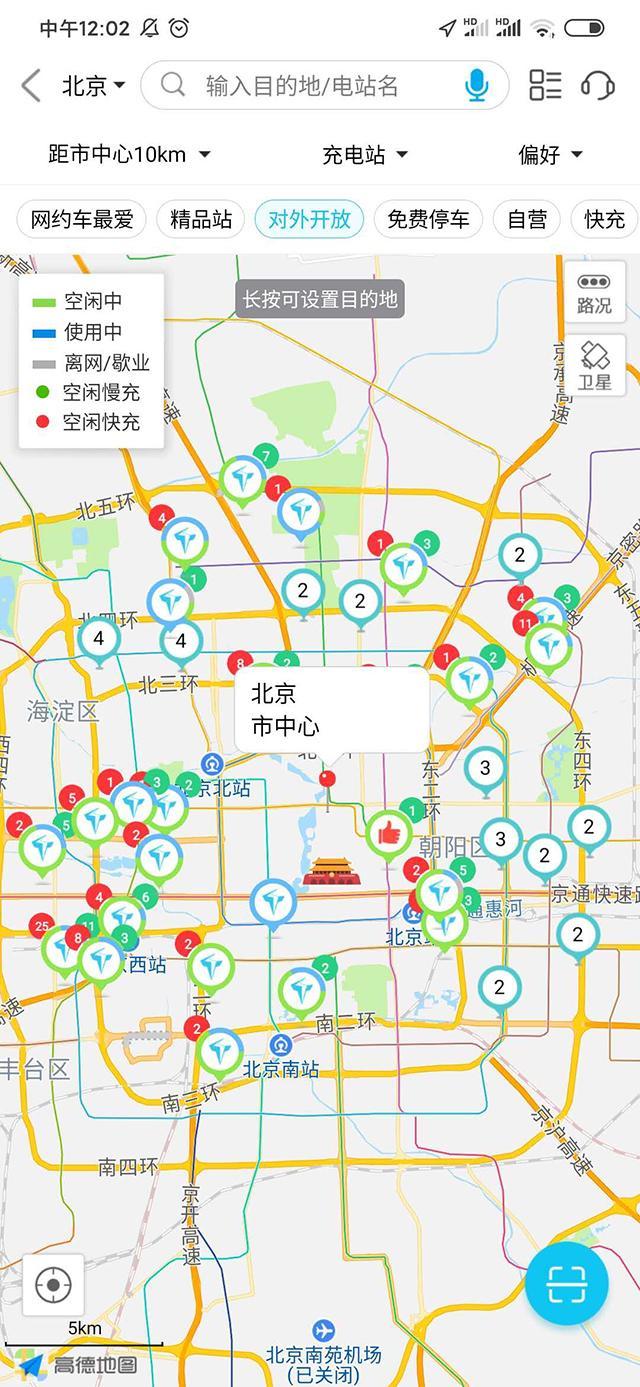The image size is (640, 1387).
Task: Select the 免费停车 filter chip
Action: [428, 219]
